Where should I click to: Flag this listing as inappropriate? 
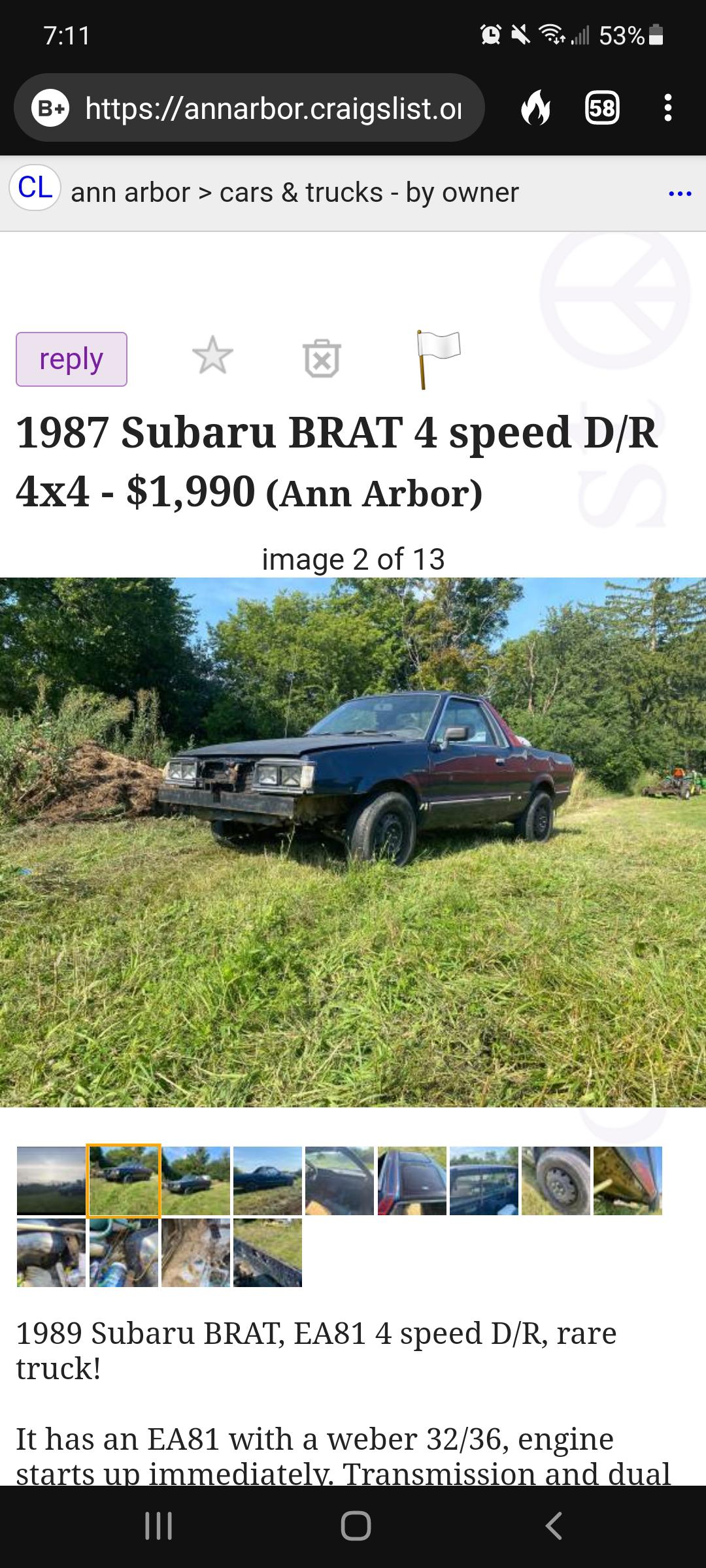coord(435,358)
